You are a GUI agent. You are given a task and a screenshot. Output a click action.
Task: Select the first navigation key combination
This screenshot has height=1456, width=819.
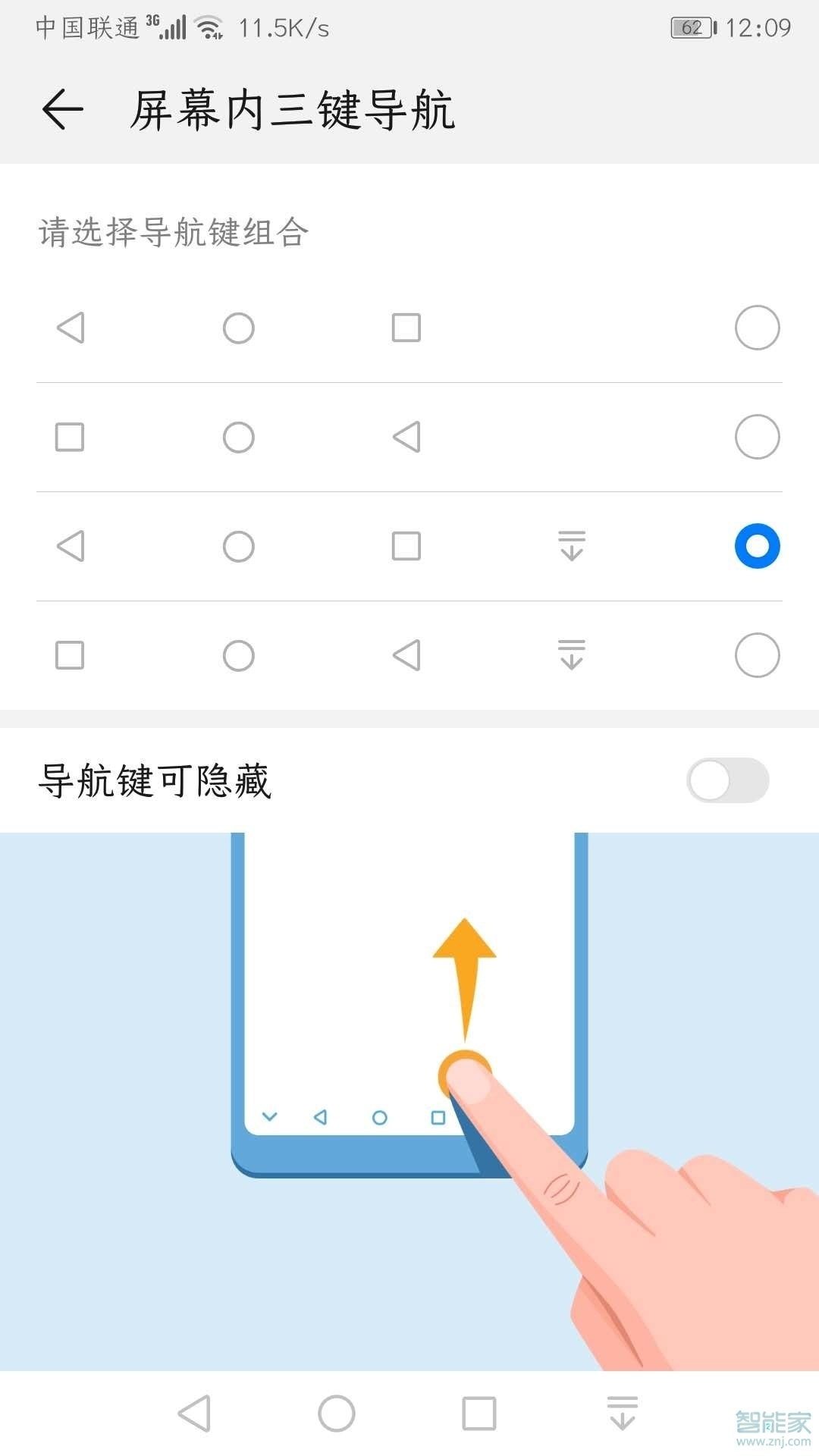pos(756,328)
